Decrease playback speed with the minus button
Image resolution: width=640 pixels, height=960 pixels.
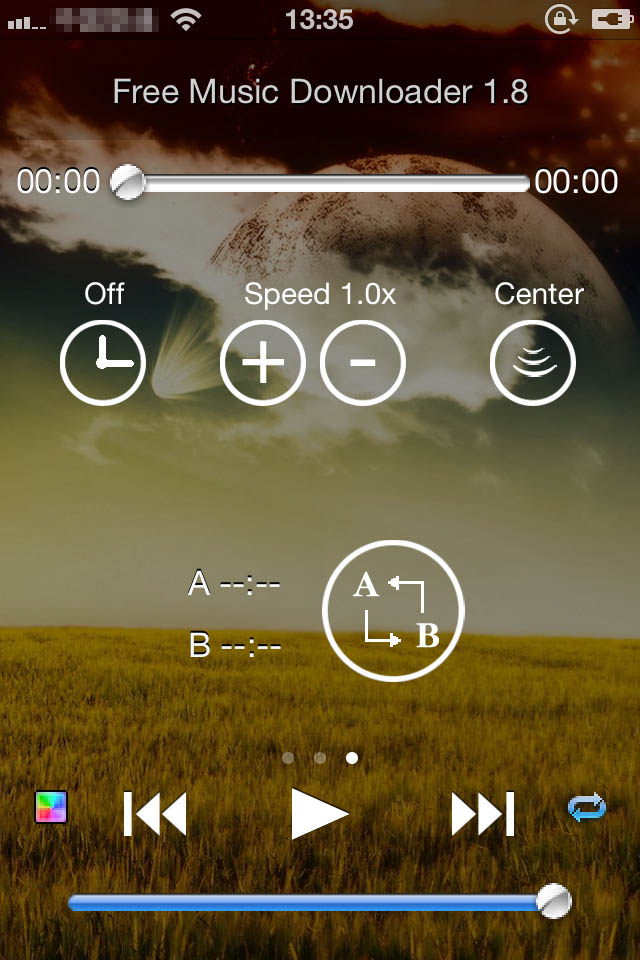point(363,362)
